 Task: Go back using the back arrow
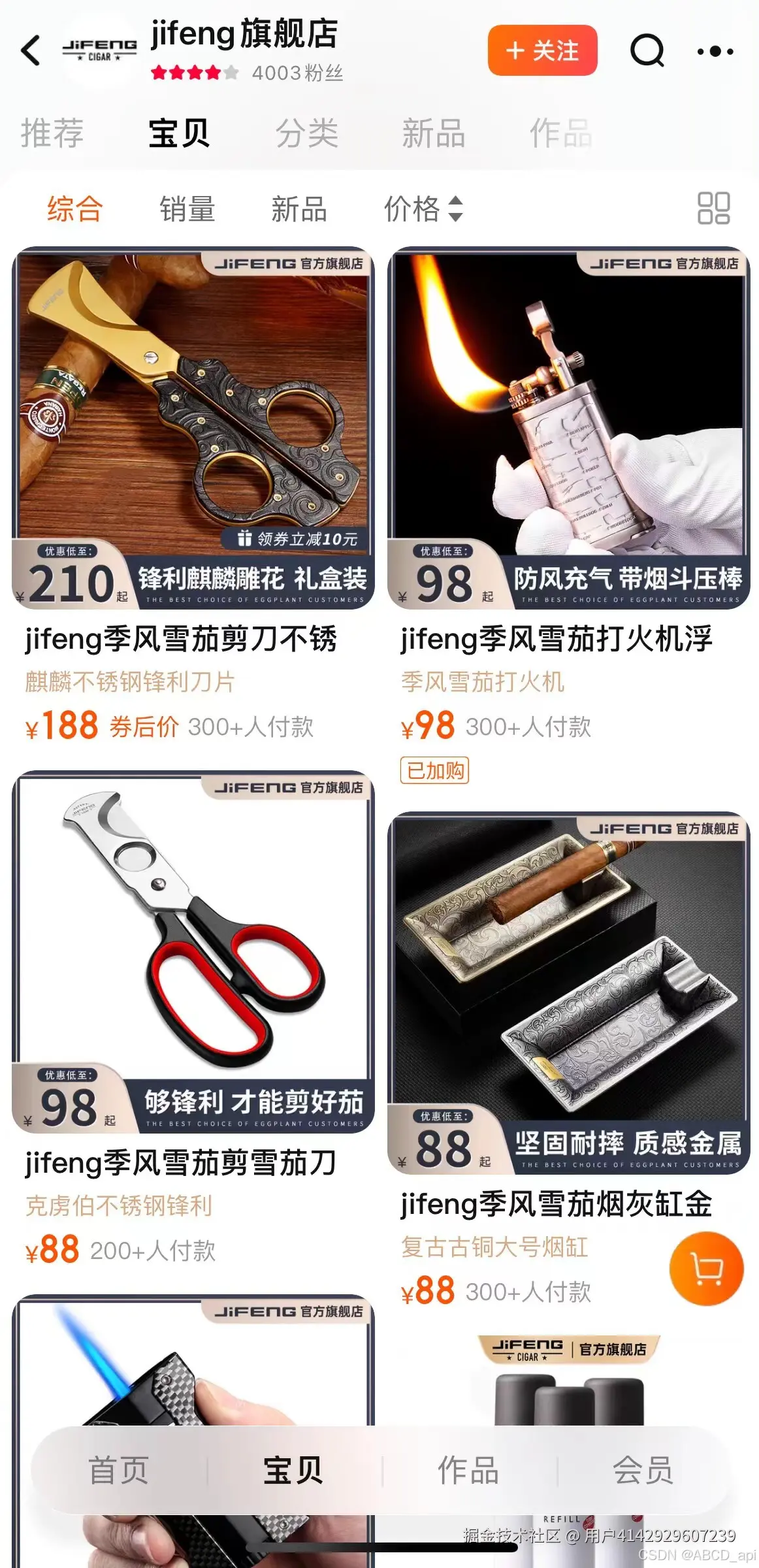click(31, 51)
